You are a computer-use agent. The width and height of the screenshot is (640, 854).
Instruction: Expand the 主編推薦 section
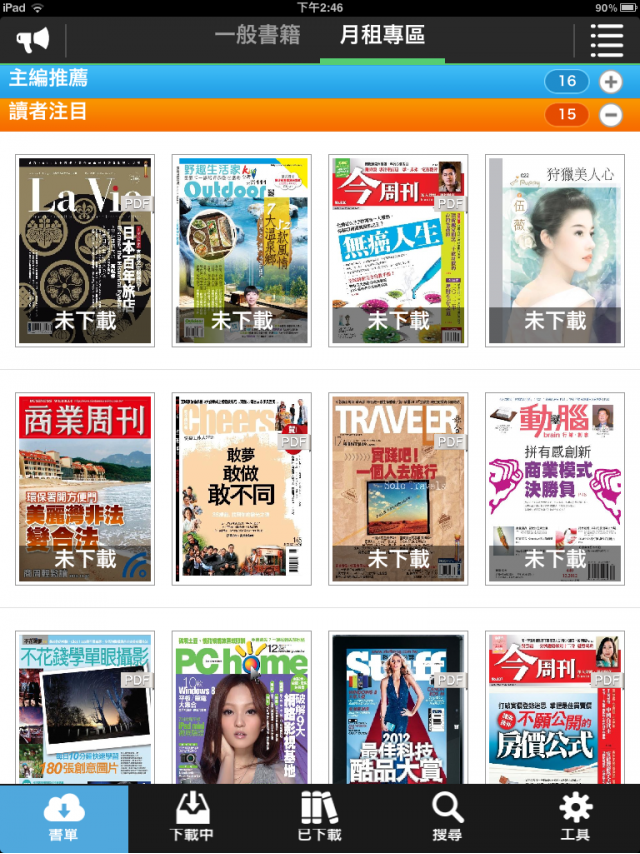[x=610, y=82]
